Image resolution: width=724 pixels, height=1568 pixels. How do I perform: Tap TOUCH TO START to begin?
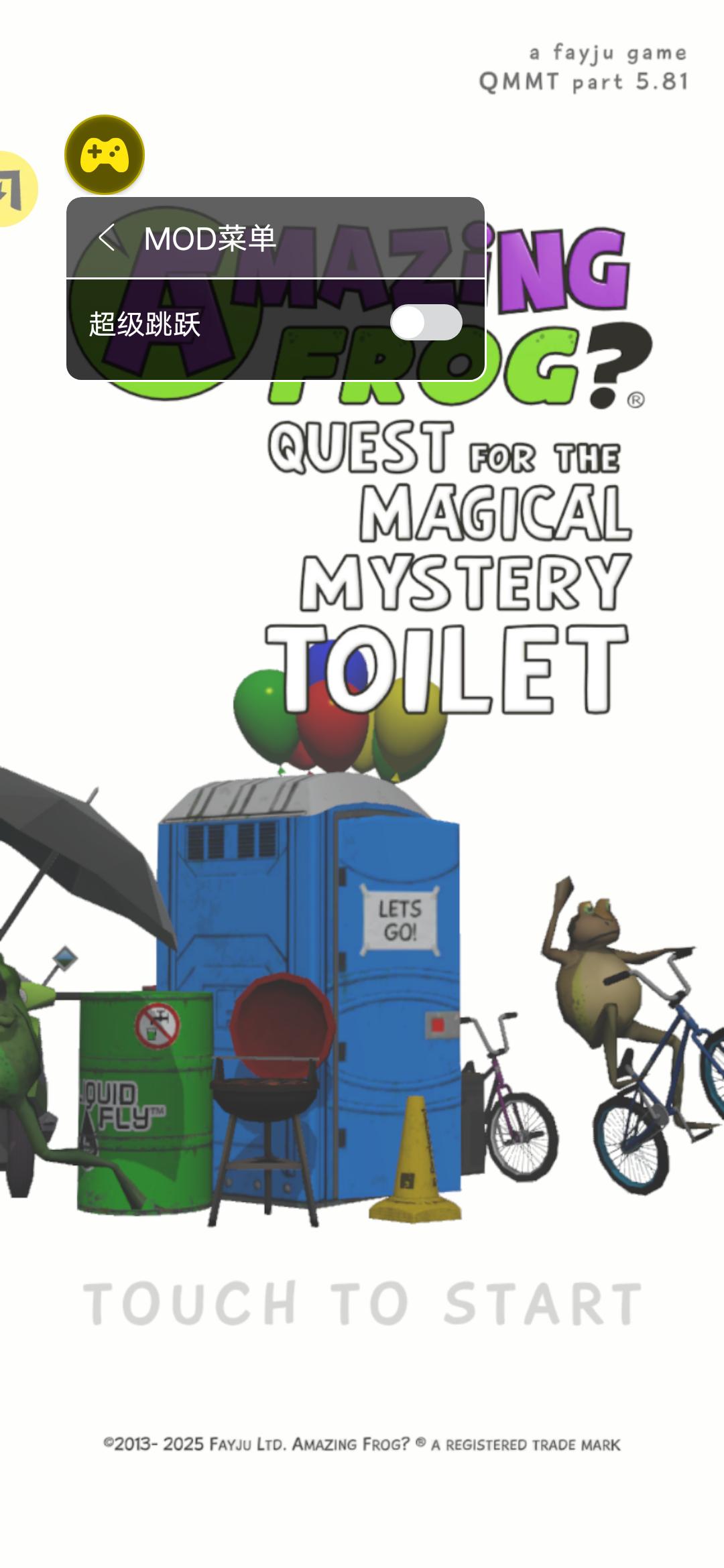[x=362, y=1303]
